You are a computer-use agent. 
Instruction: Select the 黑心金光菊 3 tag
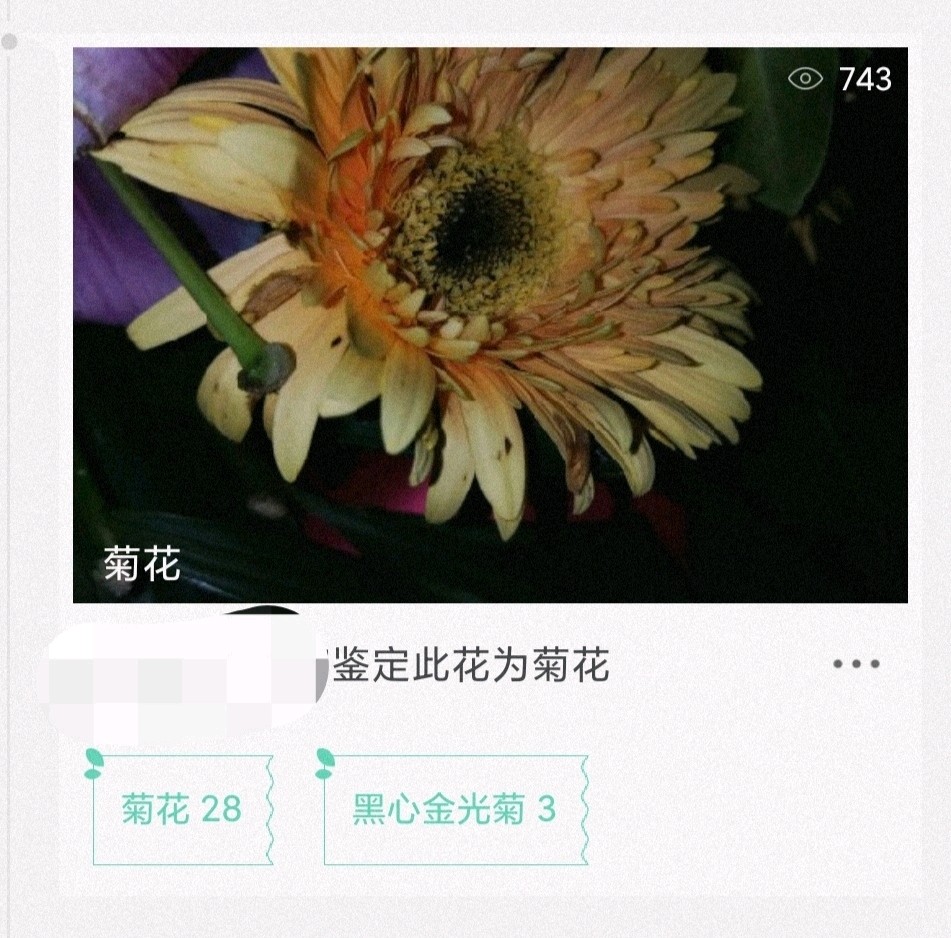(454, 809)
